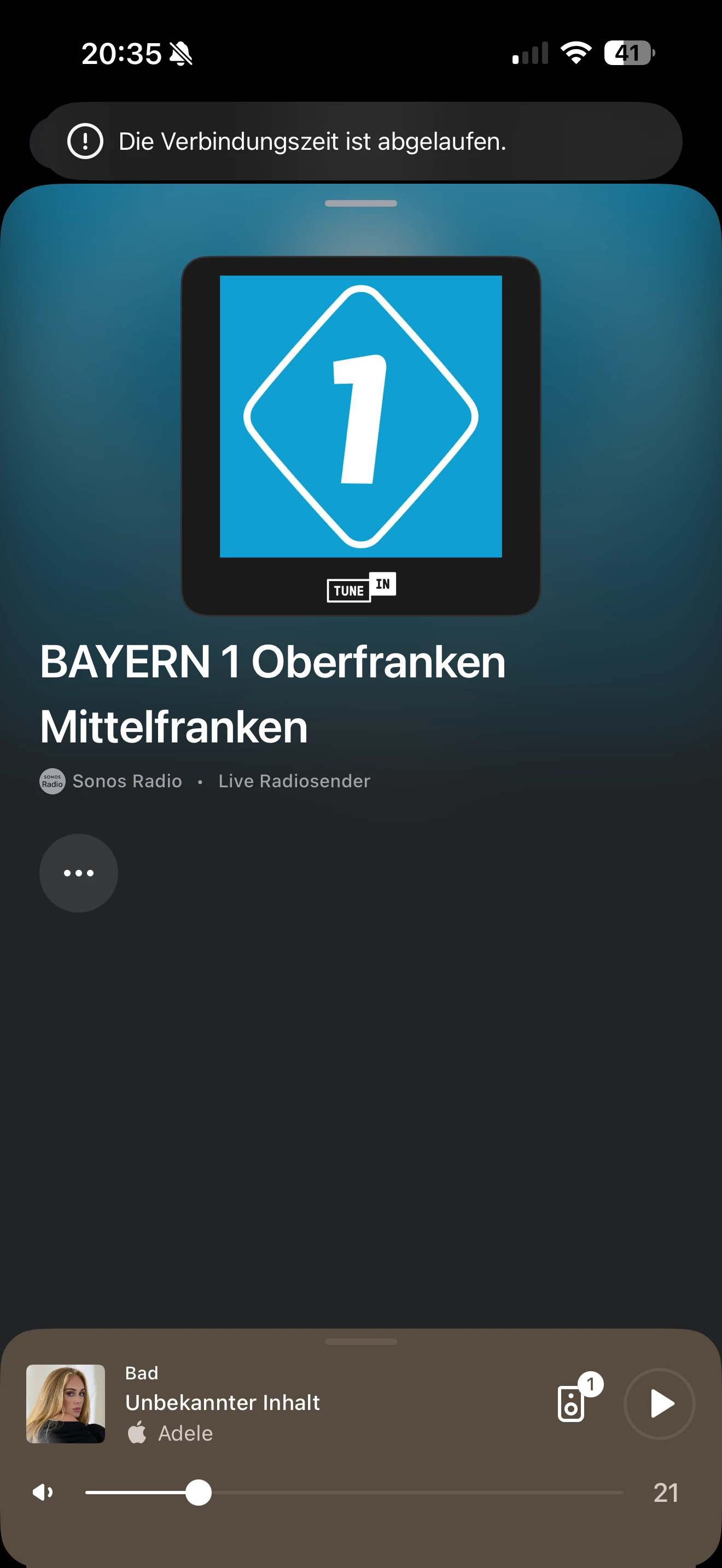The height and width of the screenshot is (1568, 722).
Task: Open the three-dot more options menu
Action: click(79, 873)
